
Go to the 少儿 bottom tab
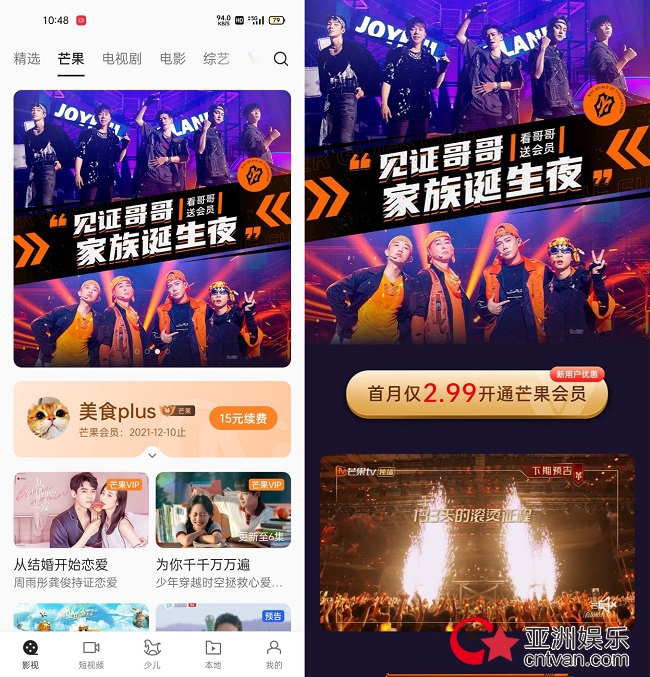152,654
